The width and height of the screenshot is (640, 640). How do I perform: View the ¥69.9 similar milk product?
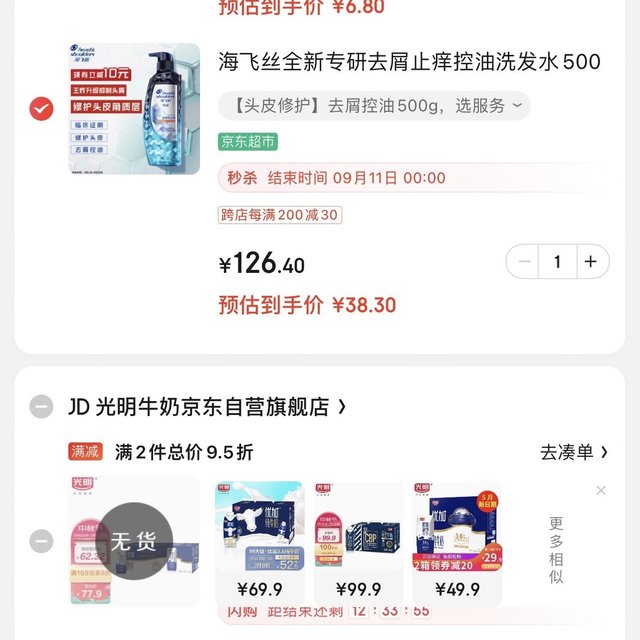[x=259, y=543]
